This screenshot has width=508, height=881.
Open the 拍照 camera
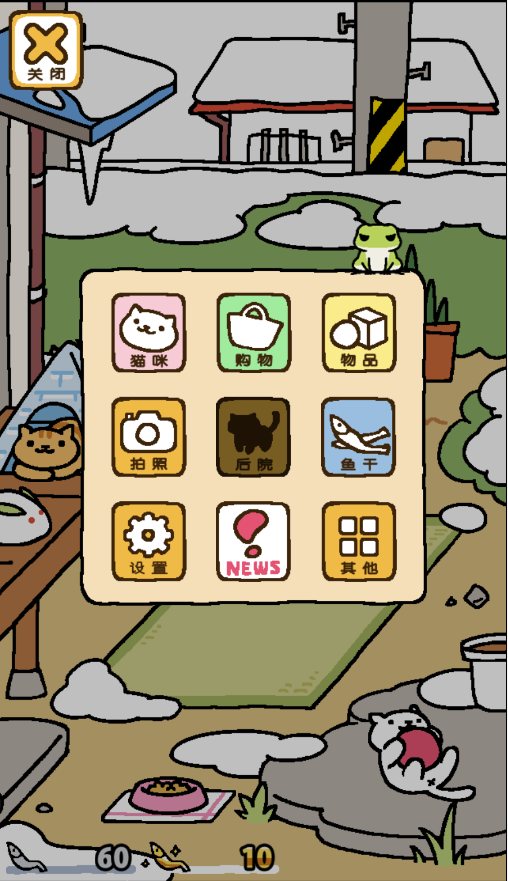click(148, 437)
